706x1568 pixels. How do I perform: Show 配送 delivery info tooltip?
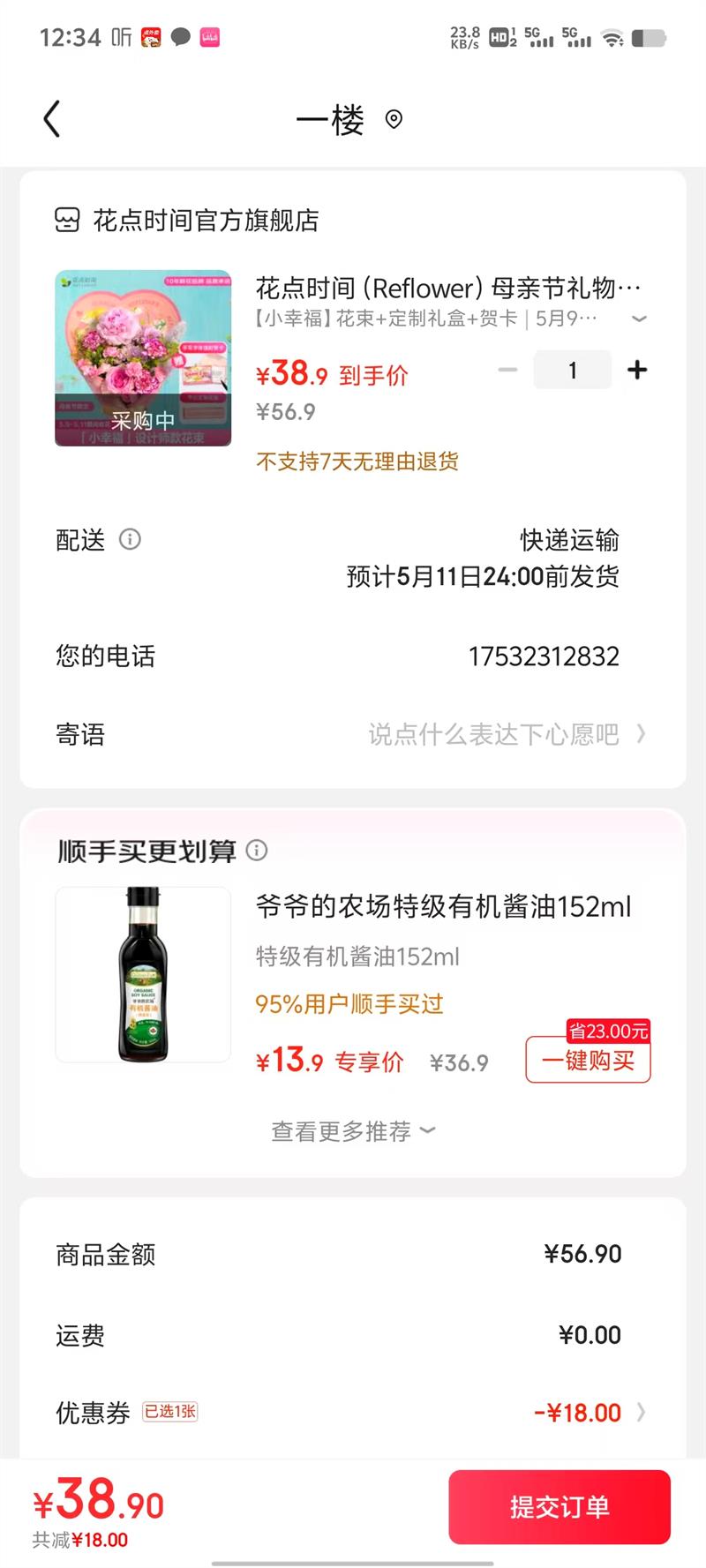130,539
